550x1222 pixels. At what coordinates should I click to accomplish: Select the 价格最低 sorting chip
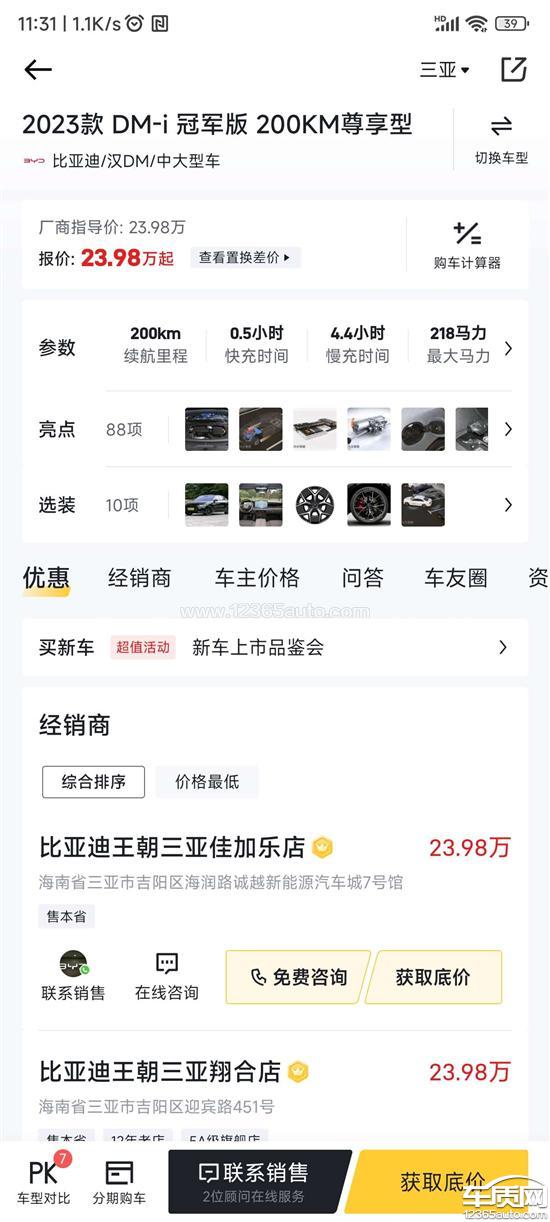[207, 782]
